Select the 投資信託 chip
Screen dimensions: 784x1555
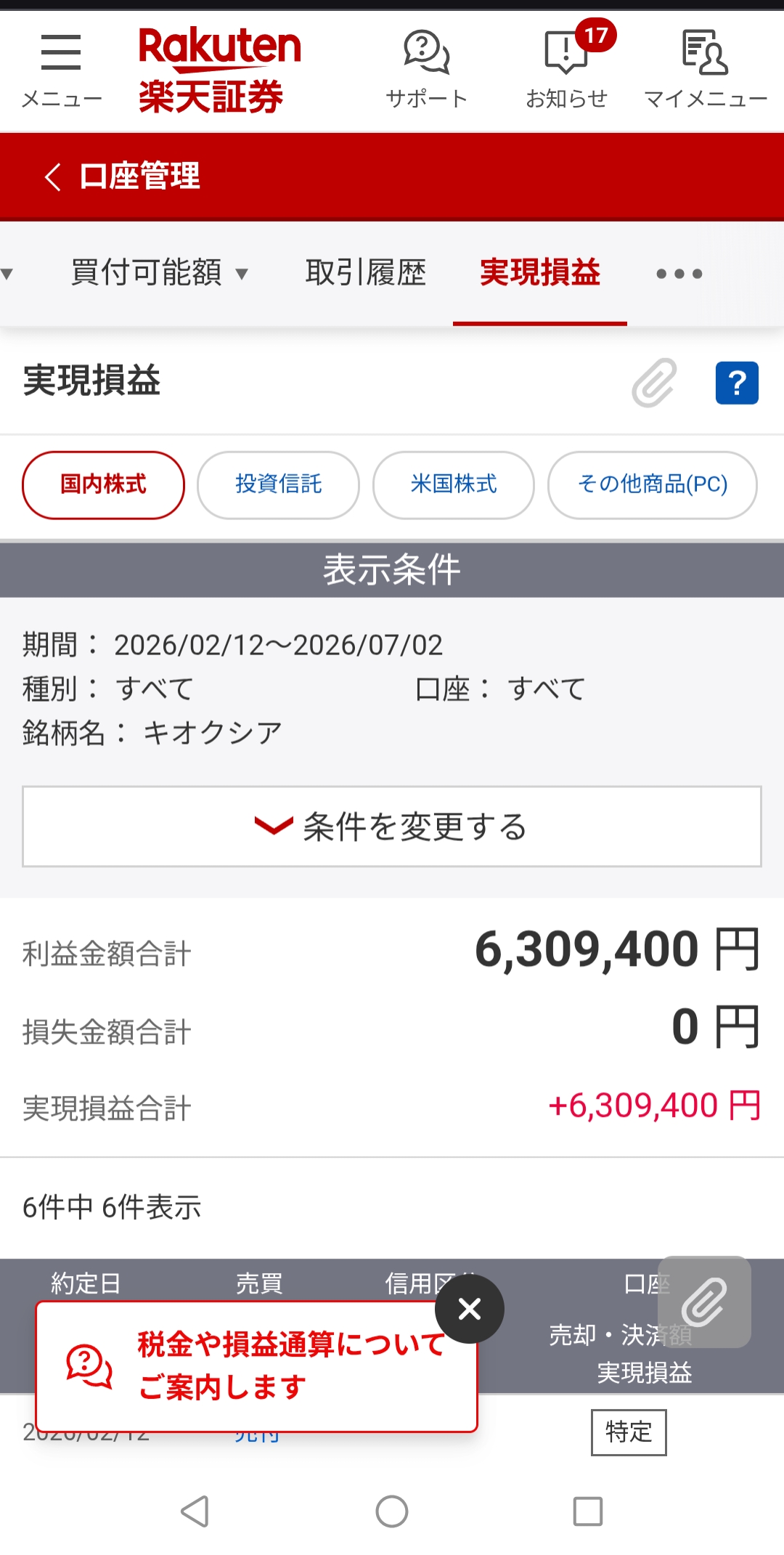click(278, 484)
